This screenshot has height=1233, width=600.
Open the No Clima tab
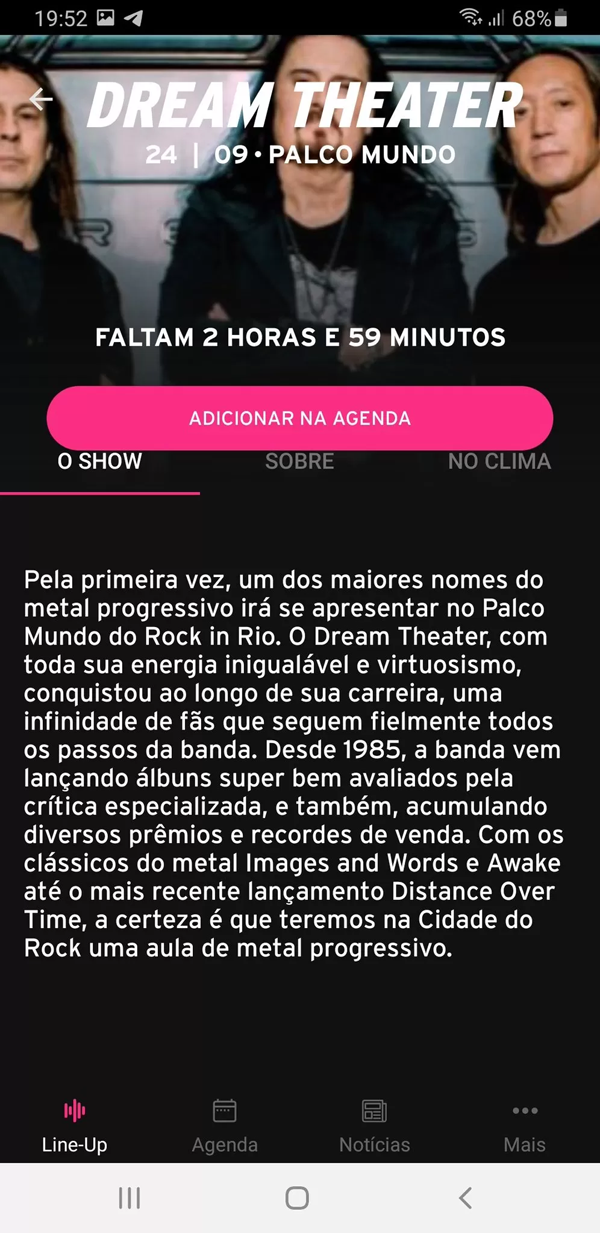[499, 462]
